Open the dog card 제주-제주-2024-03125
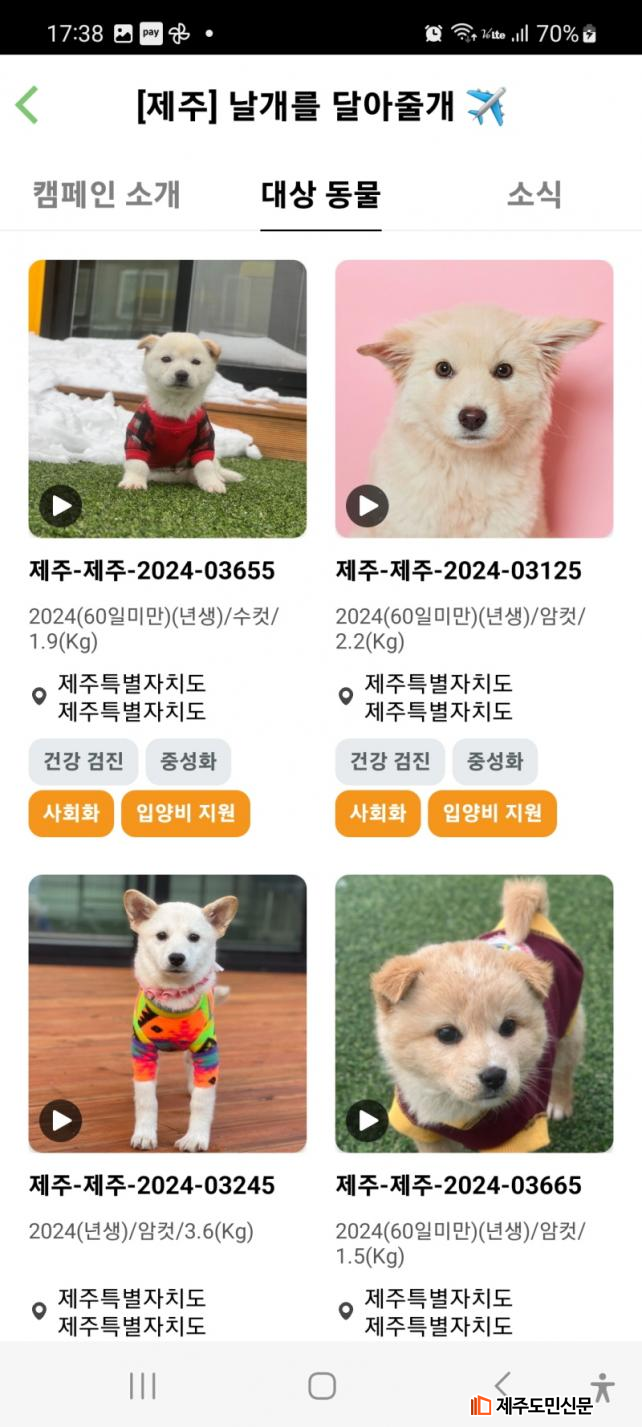 (474, 398)
